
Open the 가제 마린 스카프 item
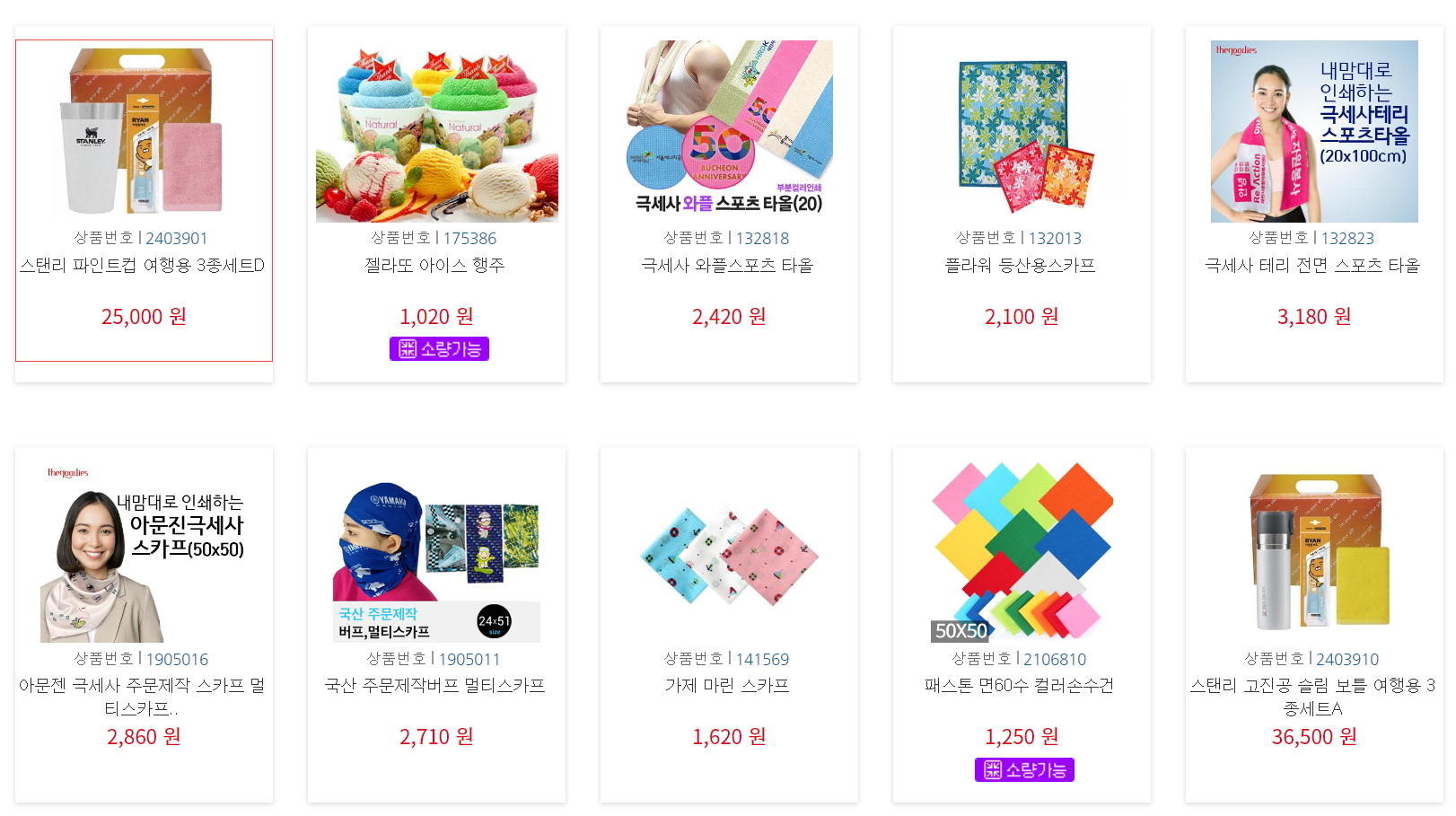click(x=728, y=686)
